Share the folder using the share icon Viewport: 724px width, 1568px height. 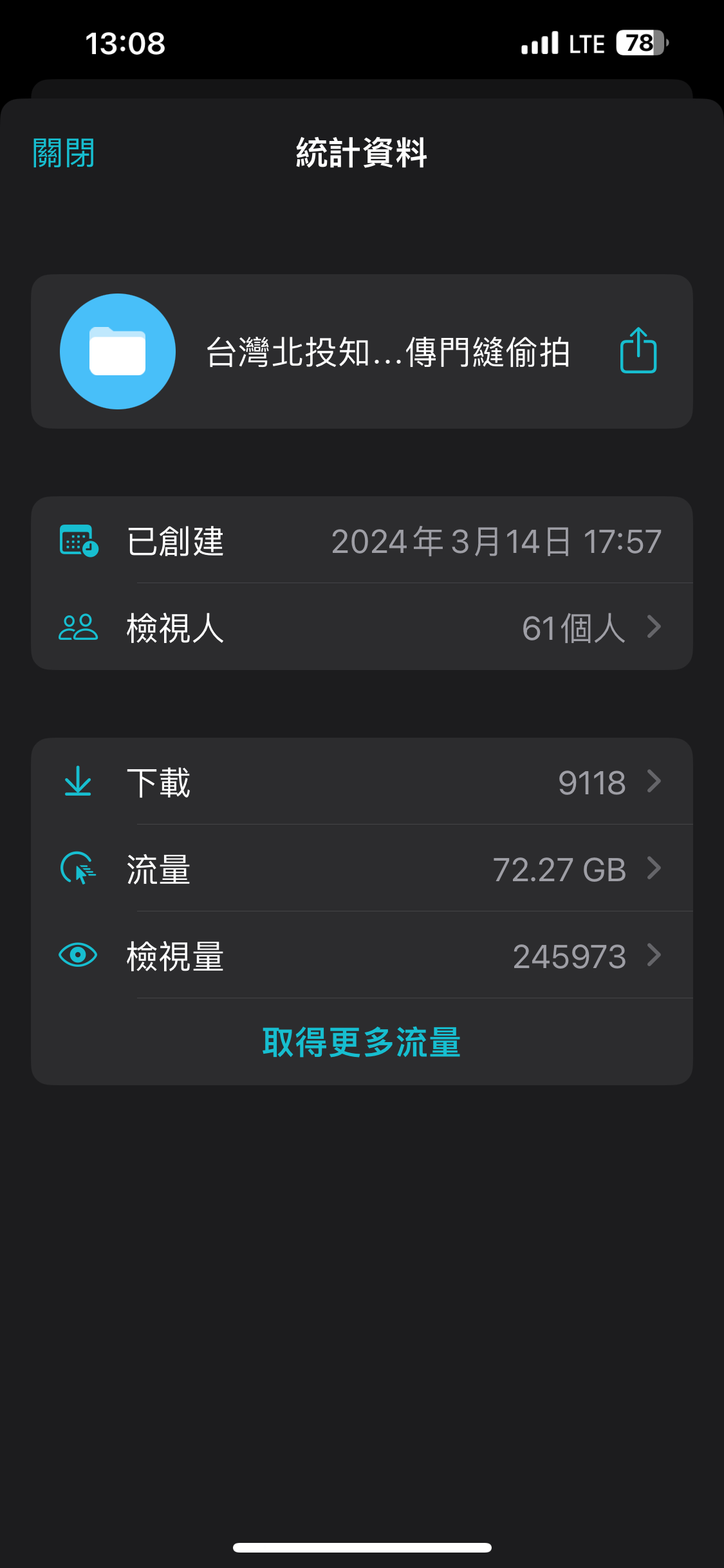coord(638,351)
